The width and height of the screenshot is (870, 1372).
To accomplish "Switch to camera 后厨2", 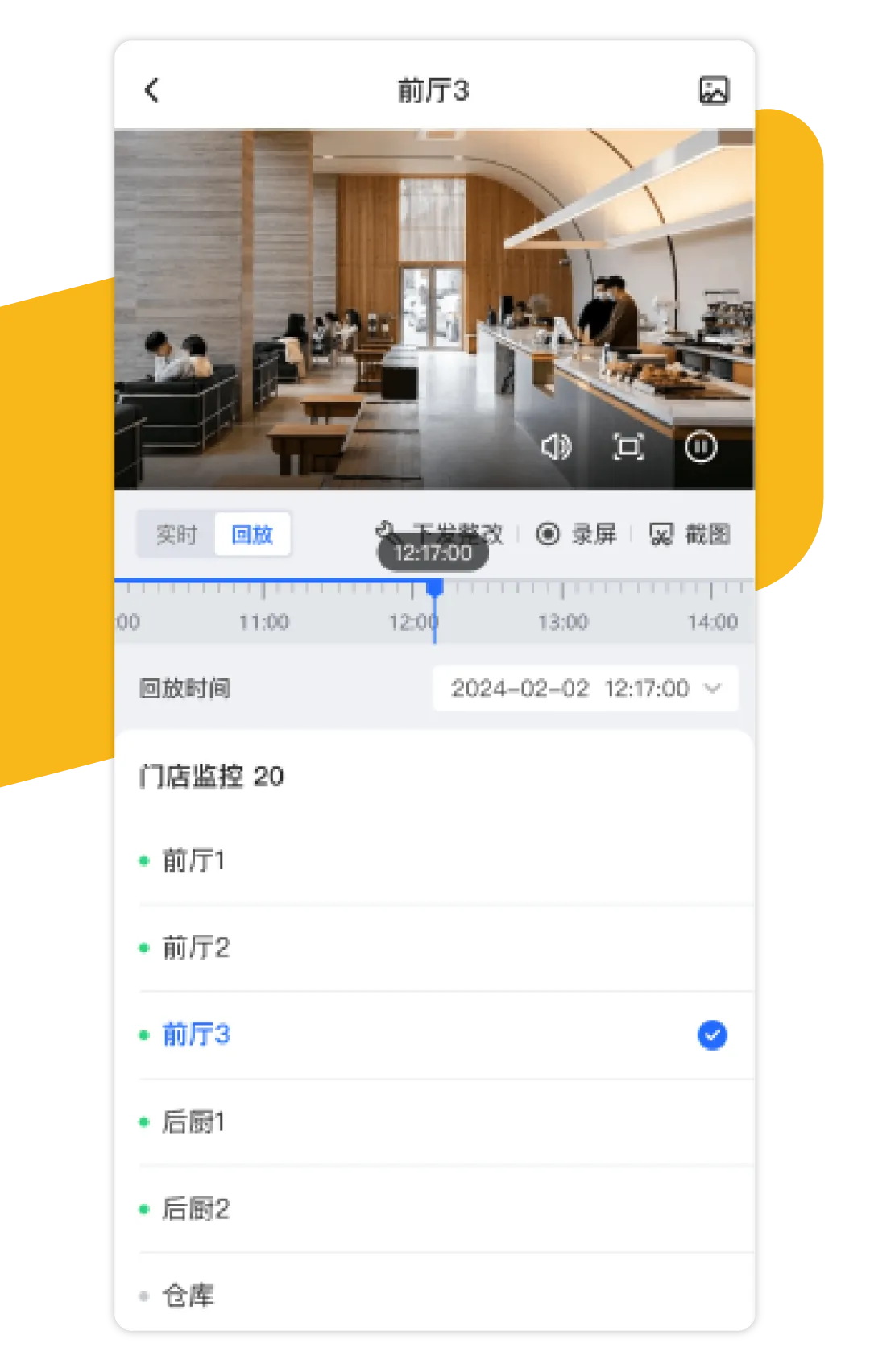I will coord(196,1209).
